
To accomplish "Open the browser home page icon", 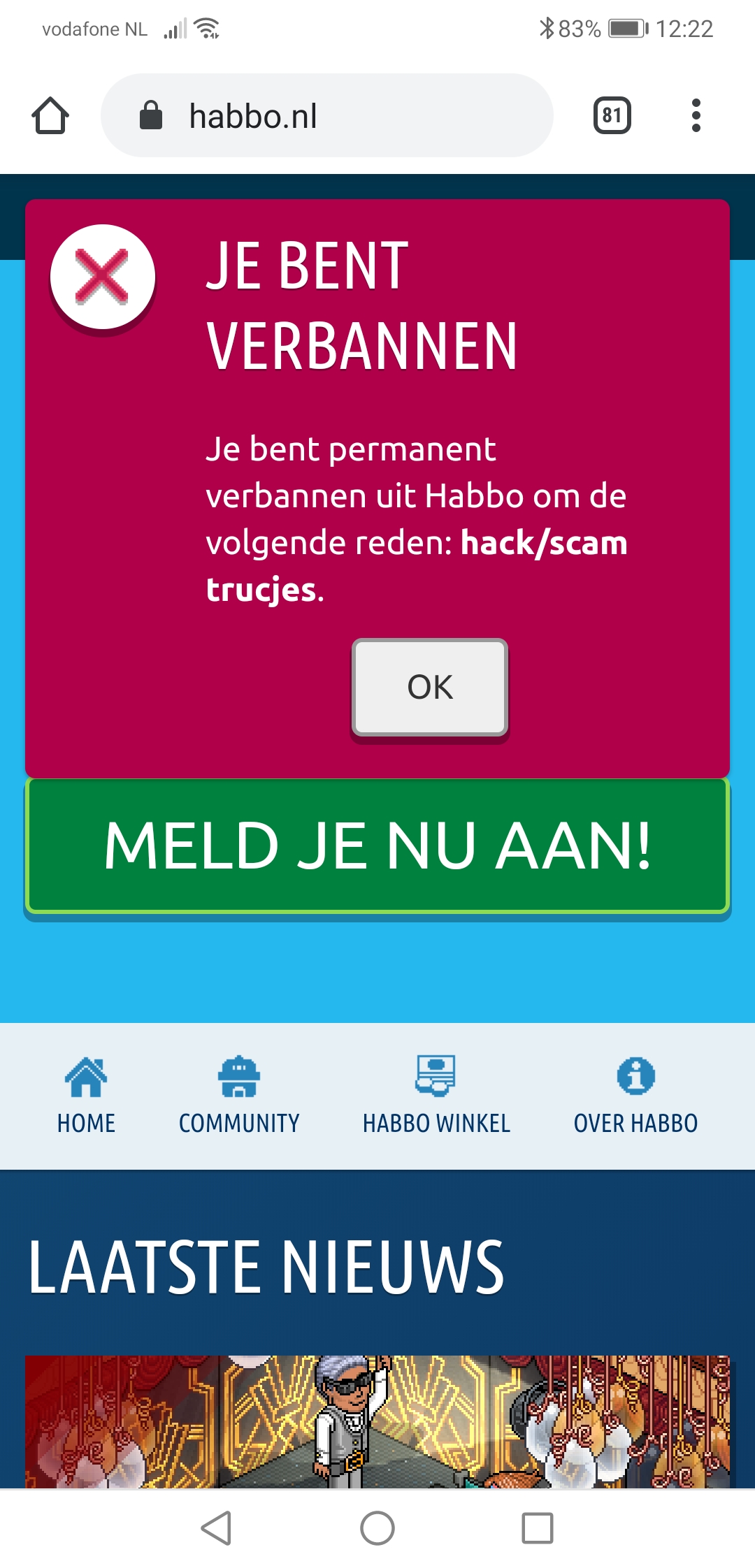I will (x=50, y=115).
